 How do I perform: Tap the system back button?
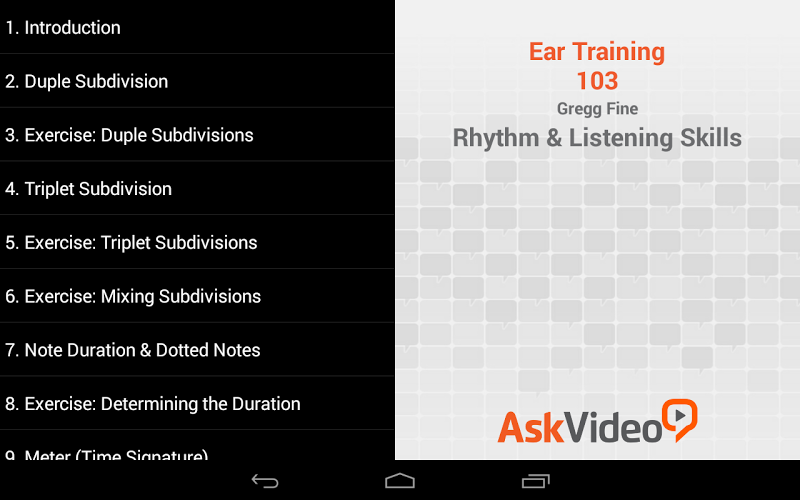(265, 481)
